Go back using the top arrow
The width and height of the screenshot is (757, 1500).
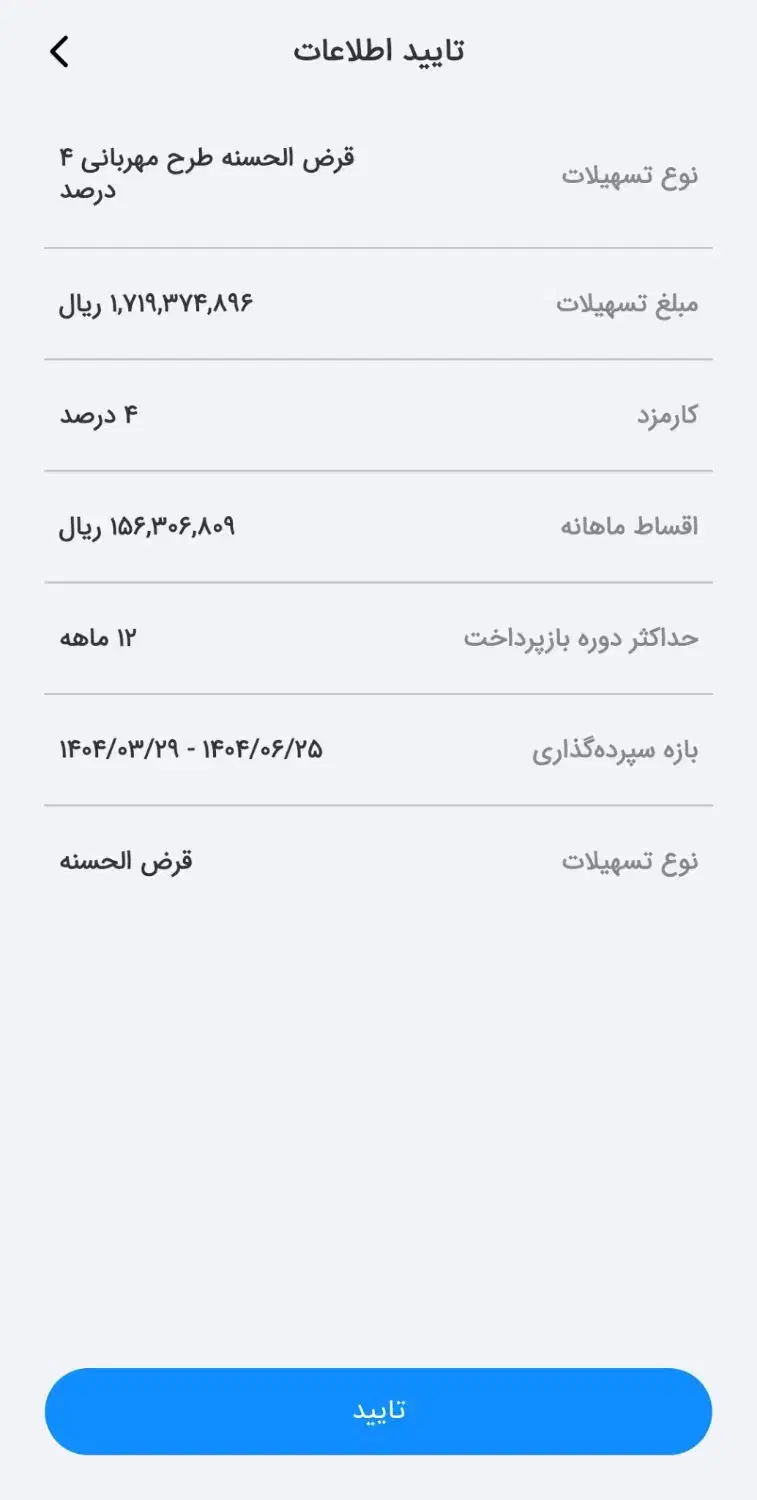[x=59, y=51]
